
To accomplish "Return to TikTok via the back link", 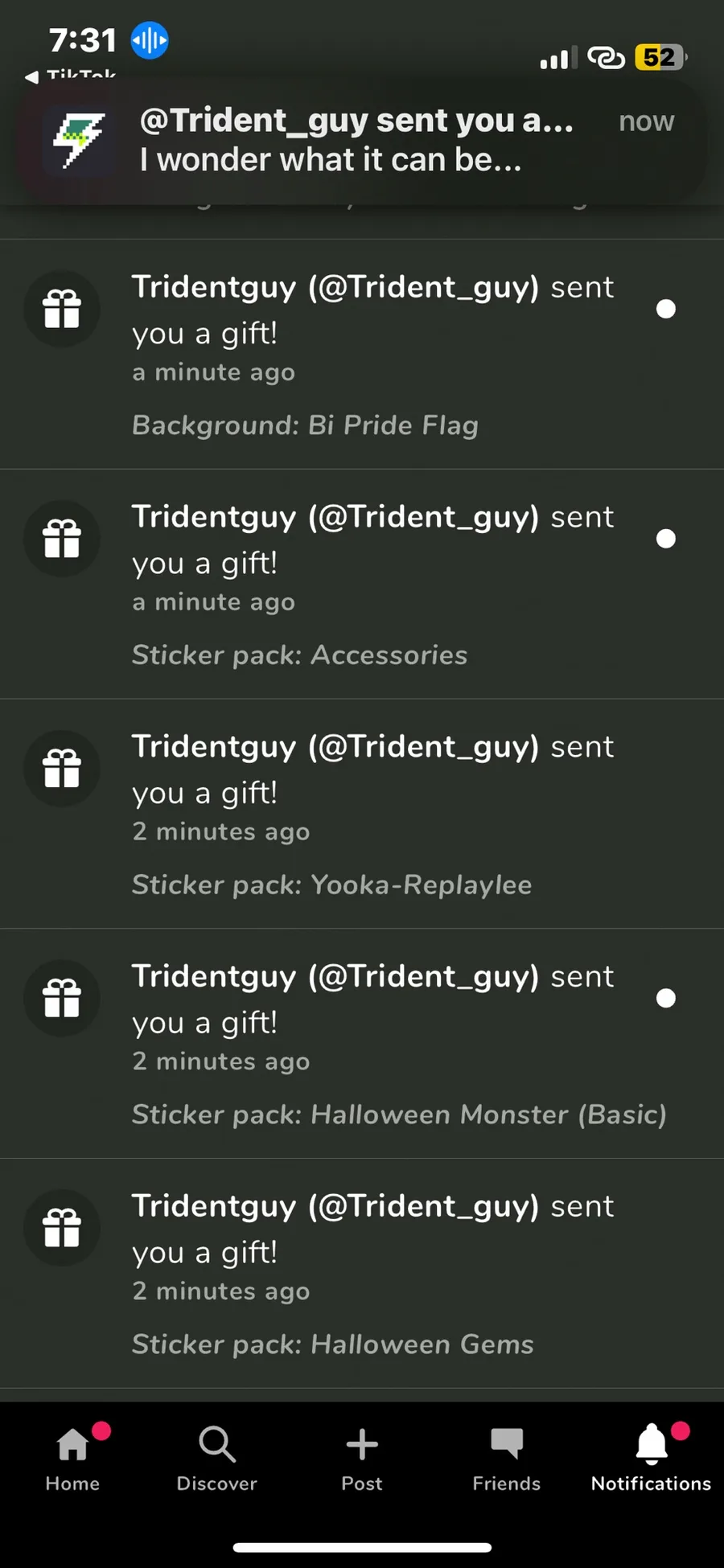I will point(71,76).
